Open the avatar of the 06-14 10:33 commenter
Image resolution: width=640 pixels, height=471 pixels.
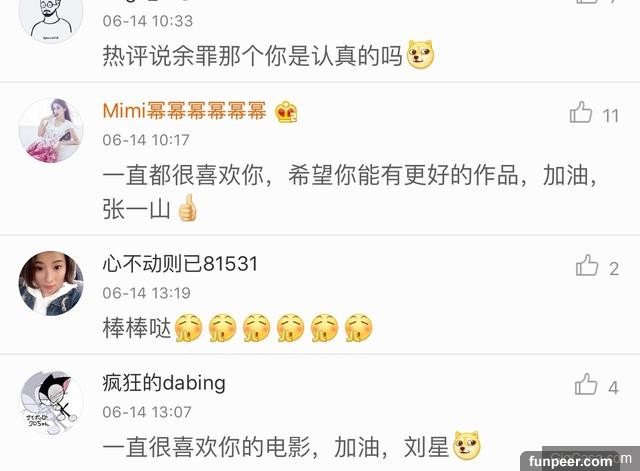click(x=51, y=17)
